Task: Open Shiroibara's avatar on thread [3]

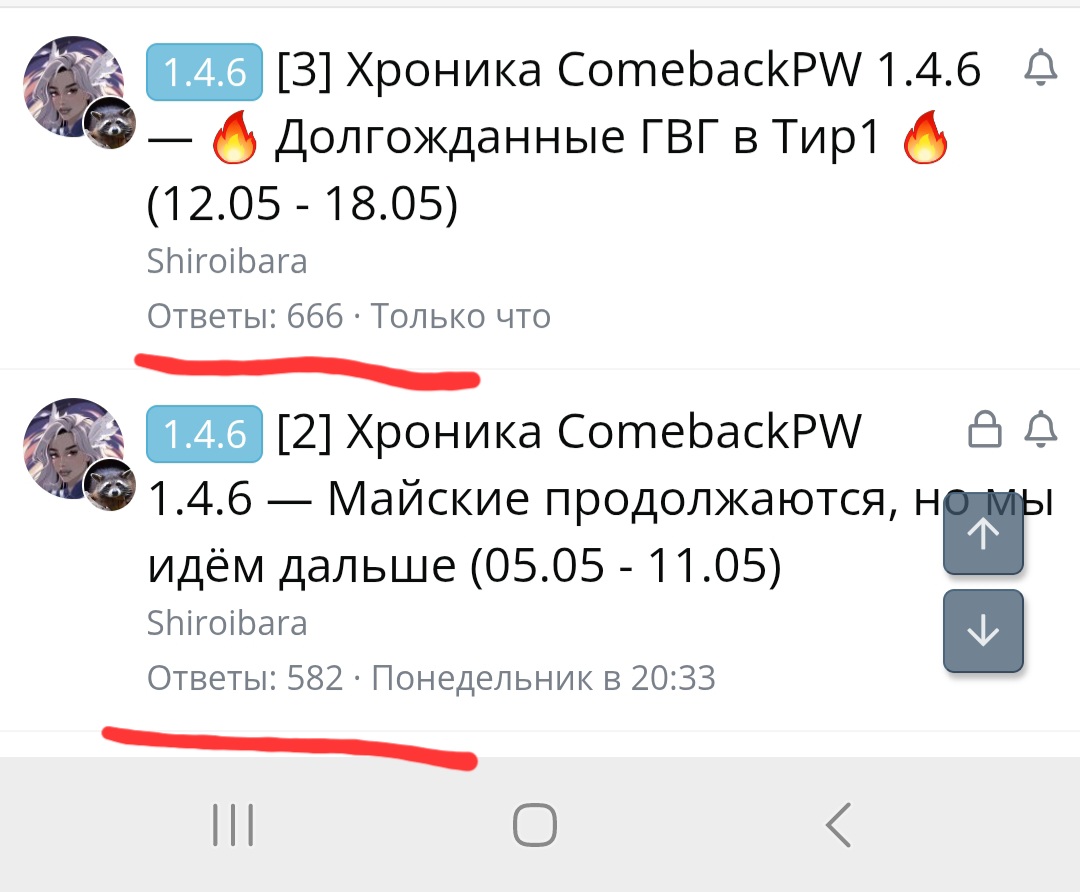Action: 74,88
